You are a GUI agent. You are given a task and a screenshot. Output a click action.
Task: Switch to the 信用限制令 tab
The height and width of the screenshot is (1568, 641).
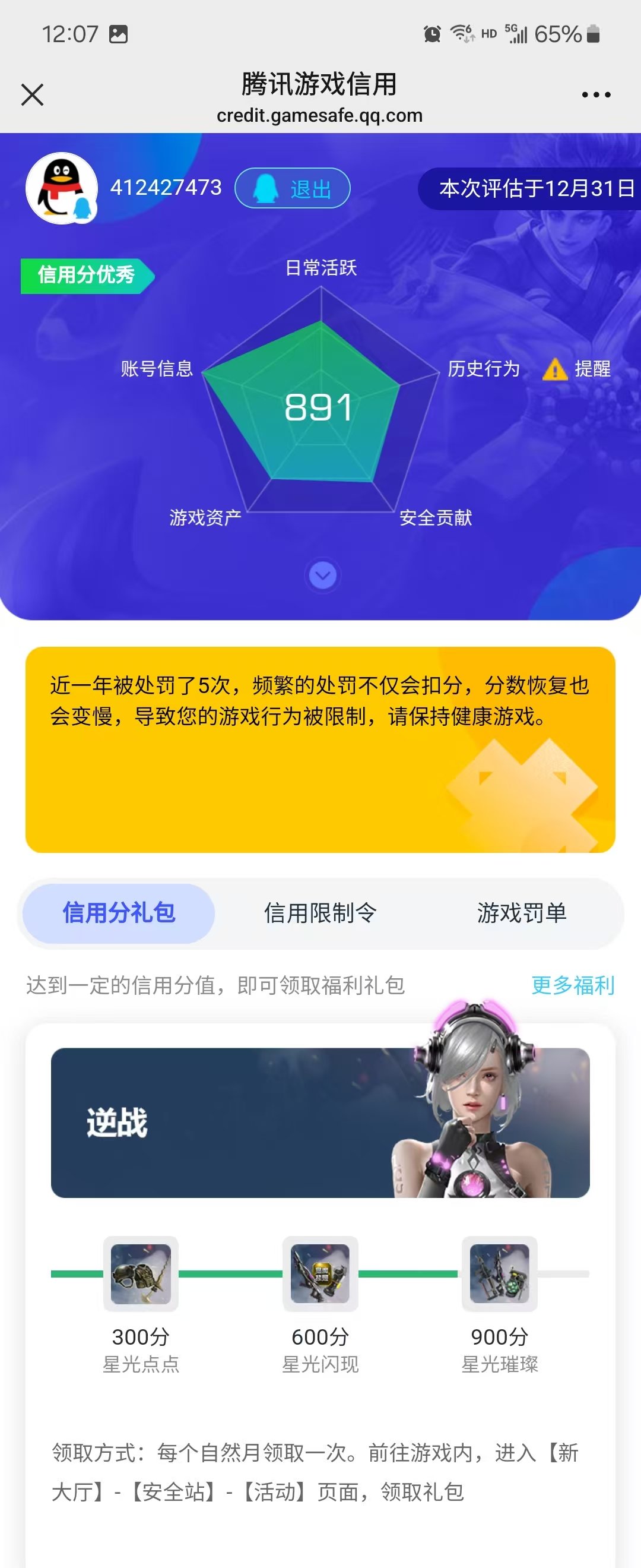320,912
